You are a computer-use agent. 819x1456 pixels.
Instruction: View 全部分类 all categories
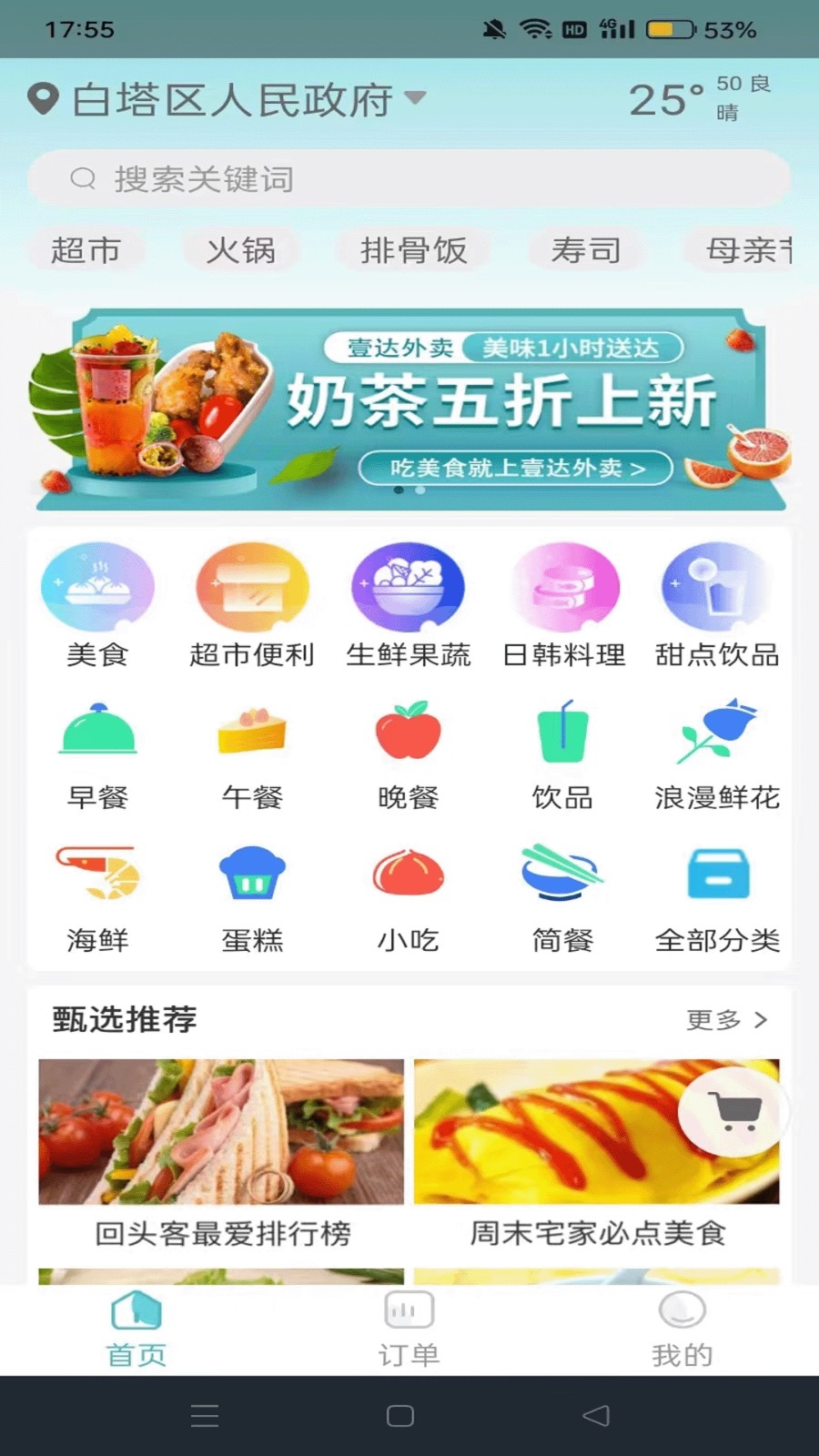point(717,896)
